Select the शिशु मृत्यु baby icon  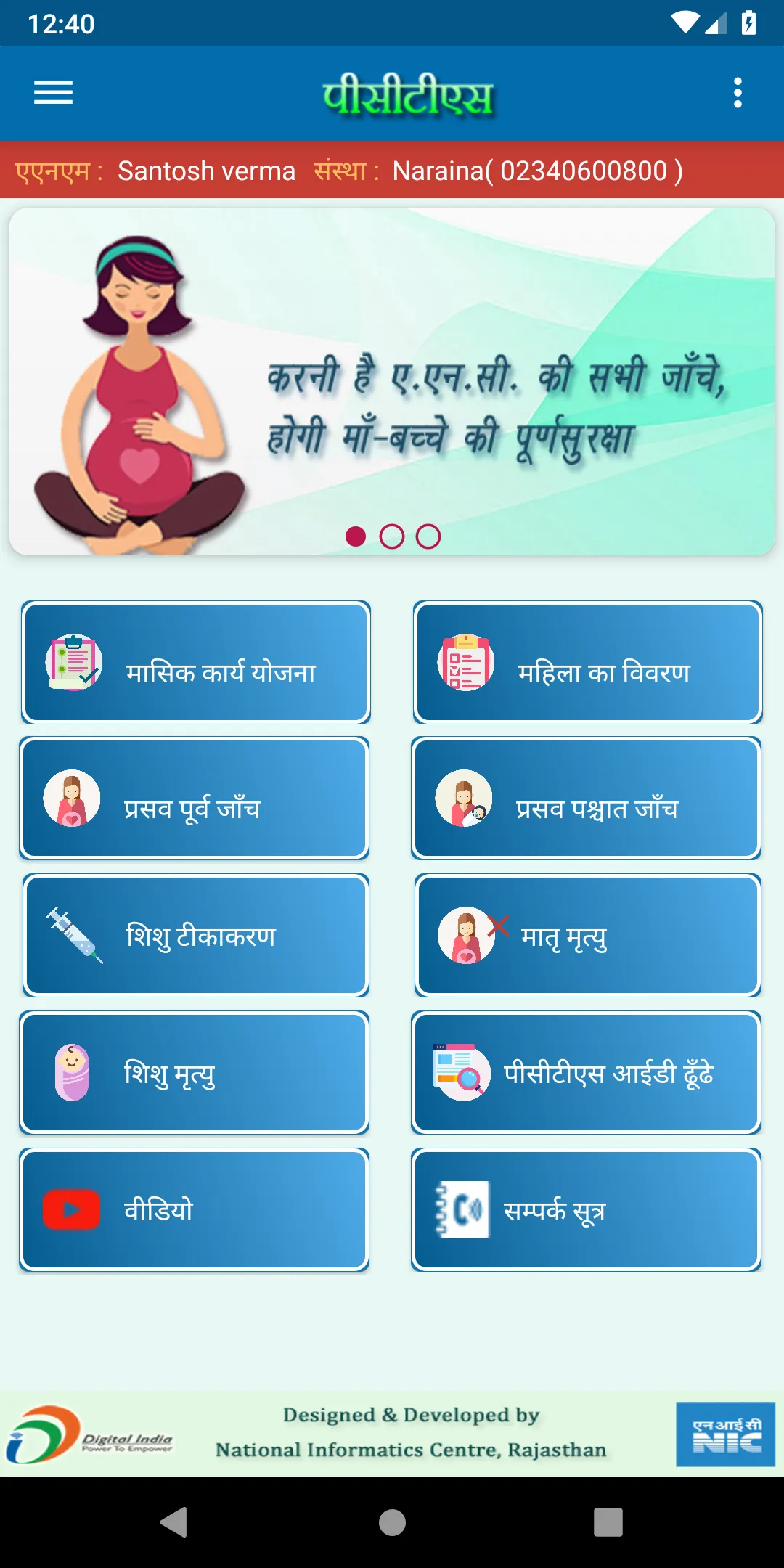71,1072
